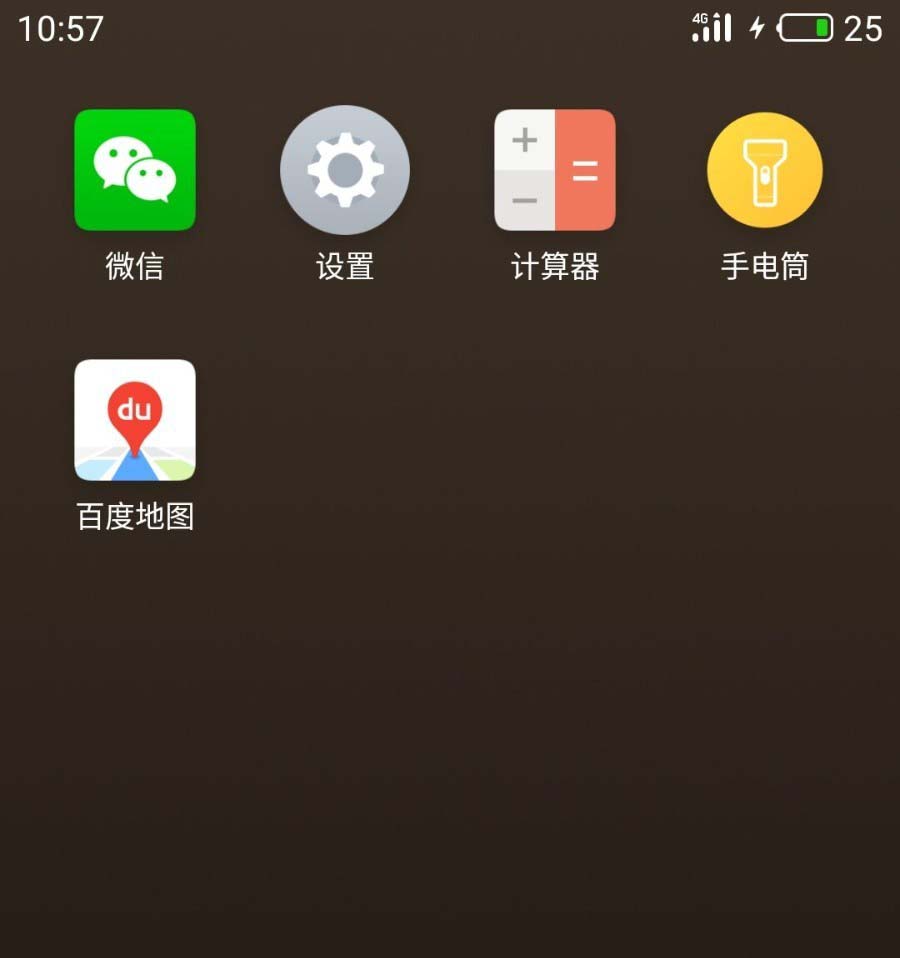This screenshot has width=900, height=958.
Task: Open the Calculator (计算器) app
Action: click(555, 170)
